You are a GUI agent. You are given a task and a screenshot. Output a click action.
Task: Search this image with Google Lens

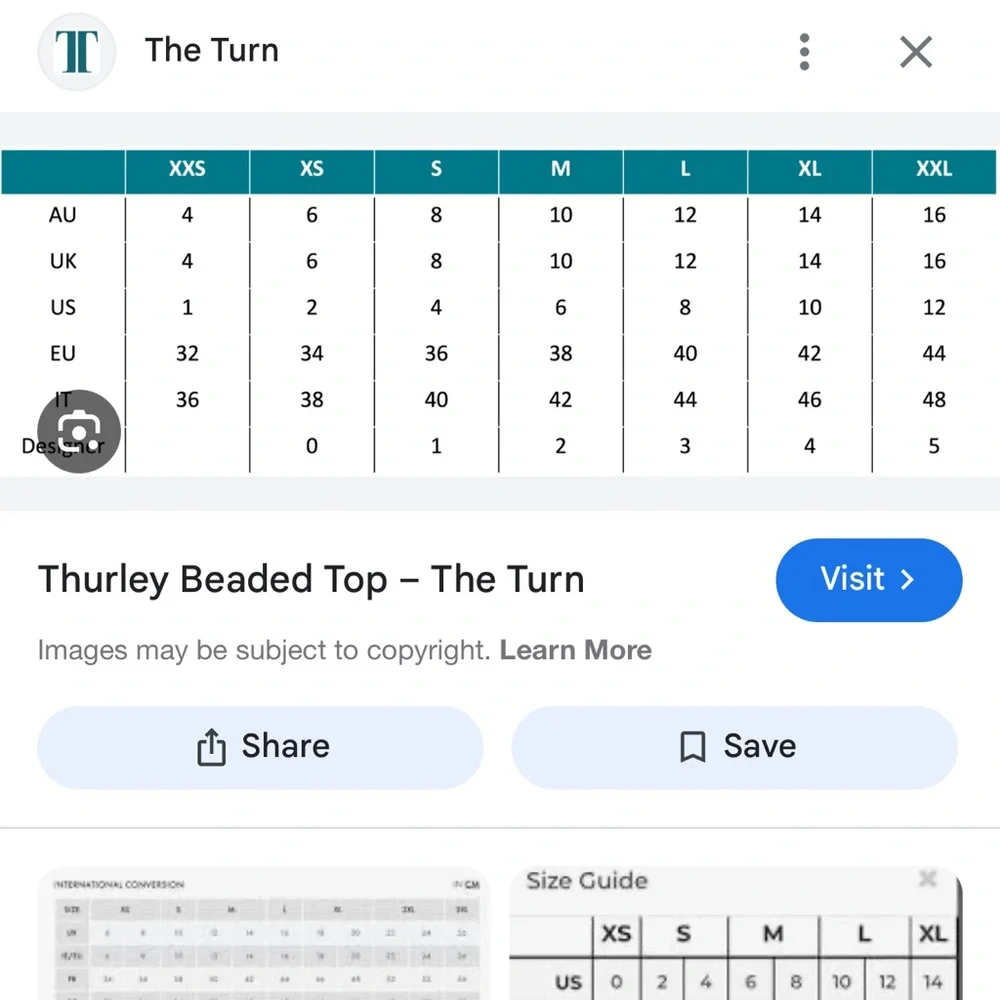click(79, 431)
